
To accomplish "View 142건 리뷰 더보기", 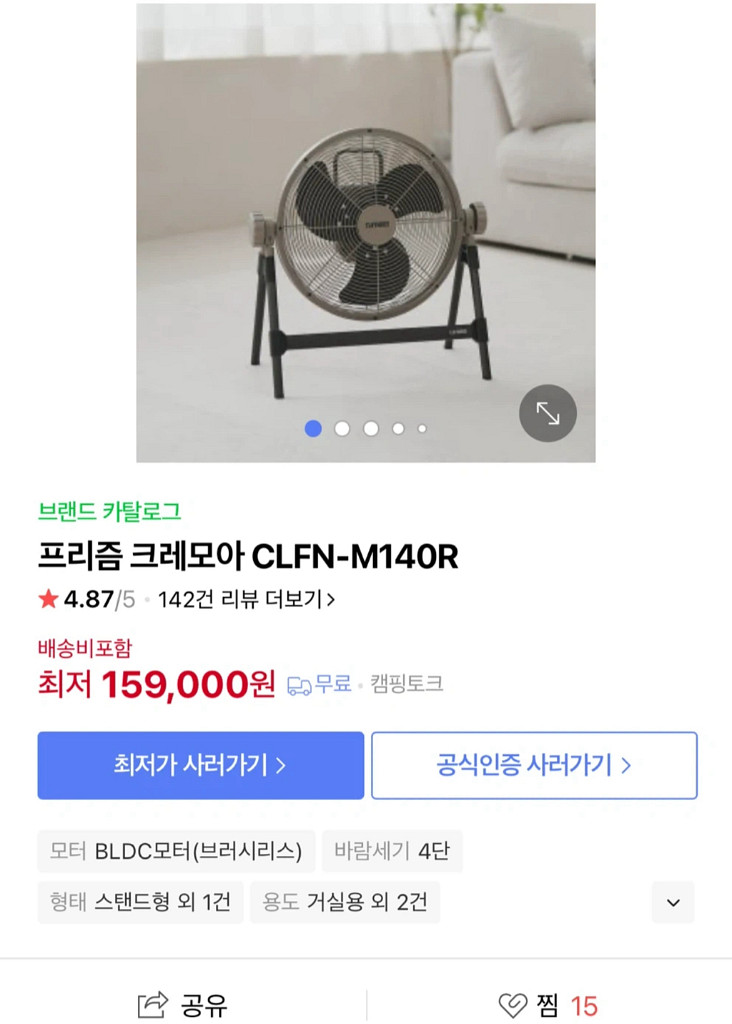I will pyautogui.click(x=246, y=600).
